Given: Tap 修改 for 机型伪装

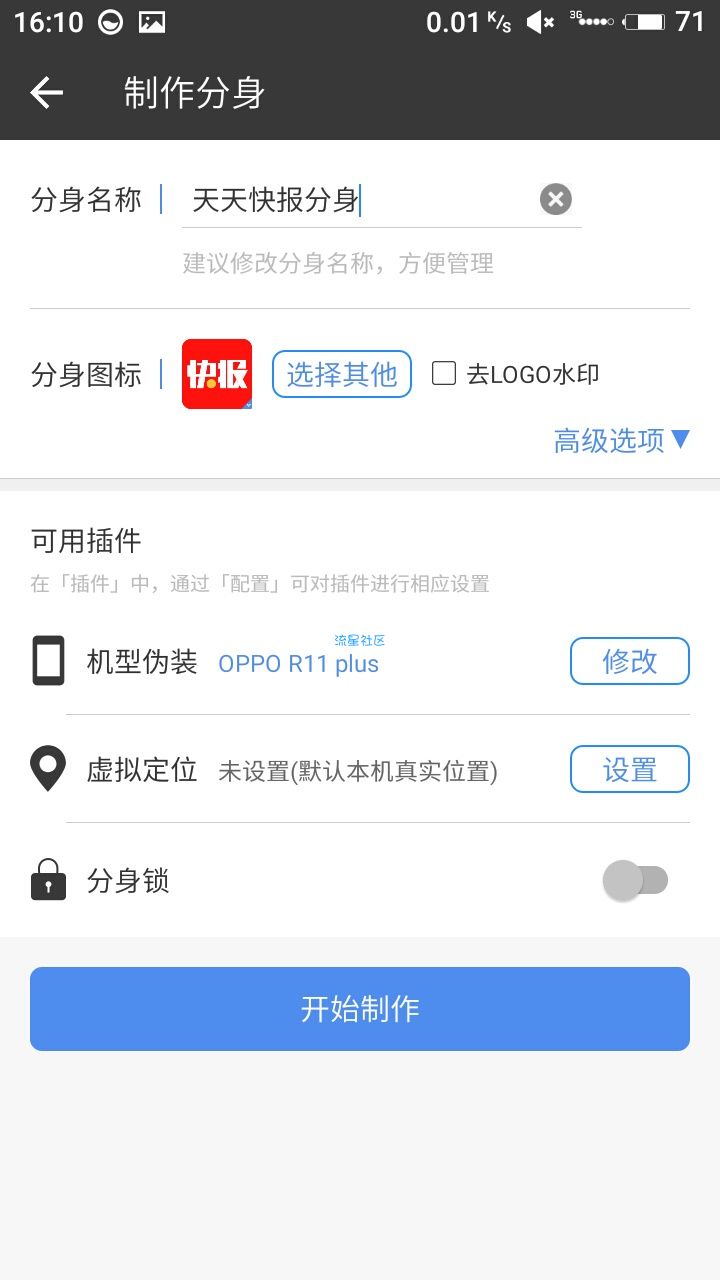Looking at the screenshot, I should 630,661.
